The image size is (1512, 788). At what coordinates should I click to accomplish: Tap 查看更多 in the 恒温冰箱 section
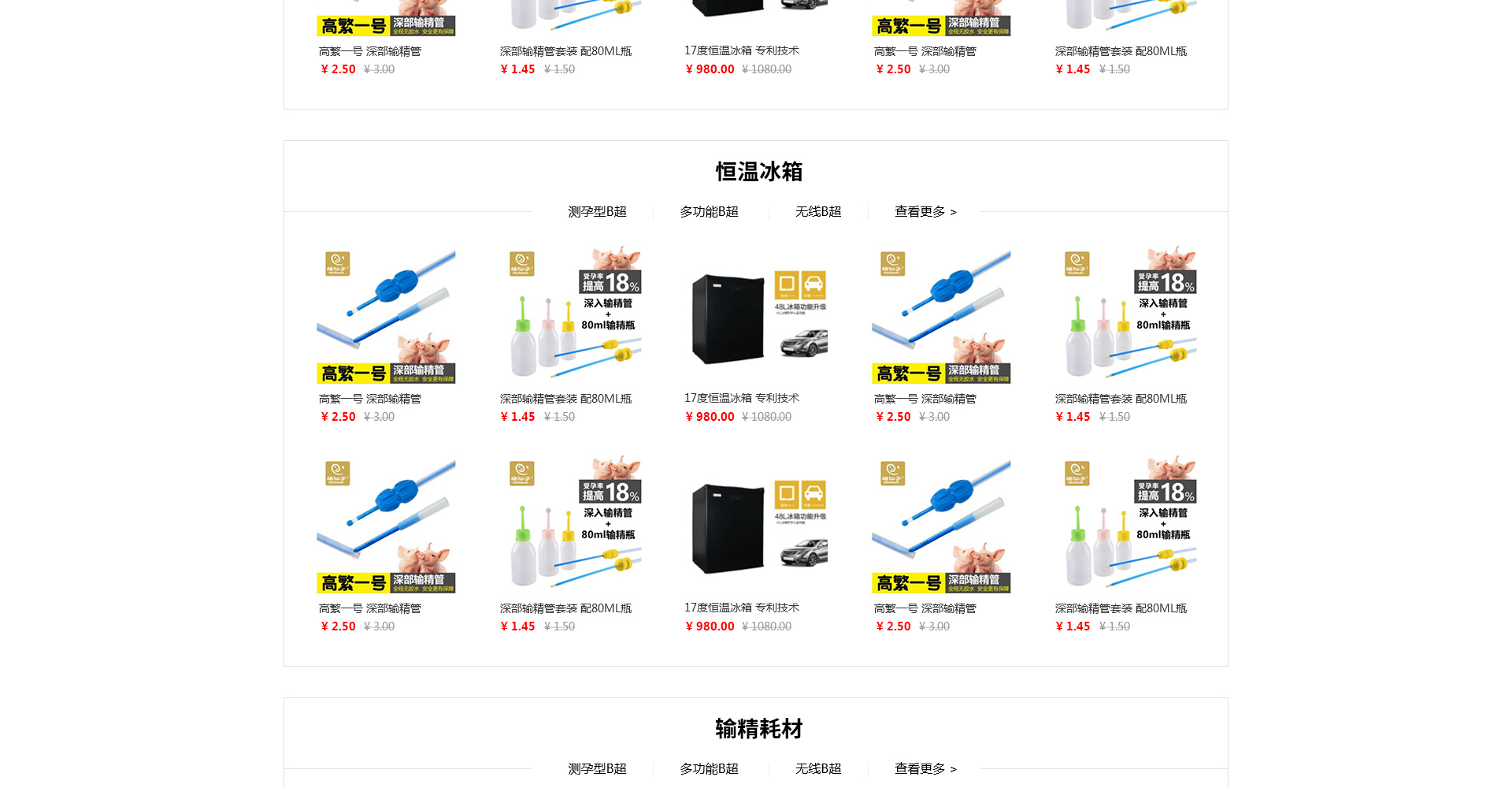click(925, 212)
